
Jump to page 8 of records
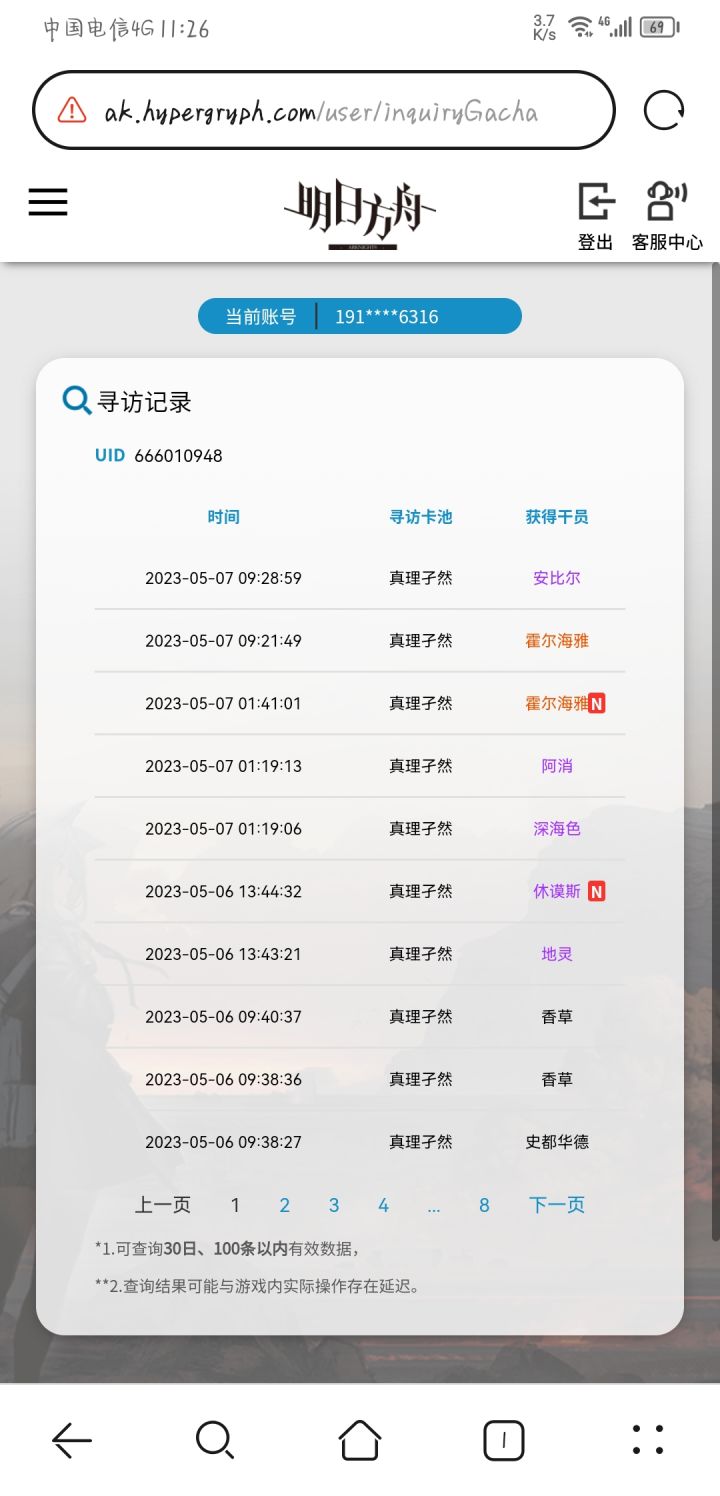[484, 1205]
